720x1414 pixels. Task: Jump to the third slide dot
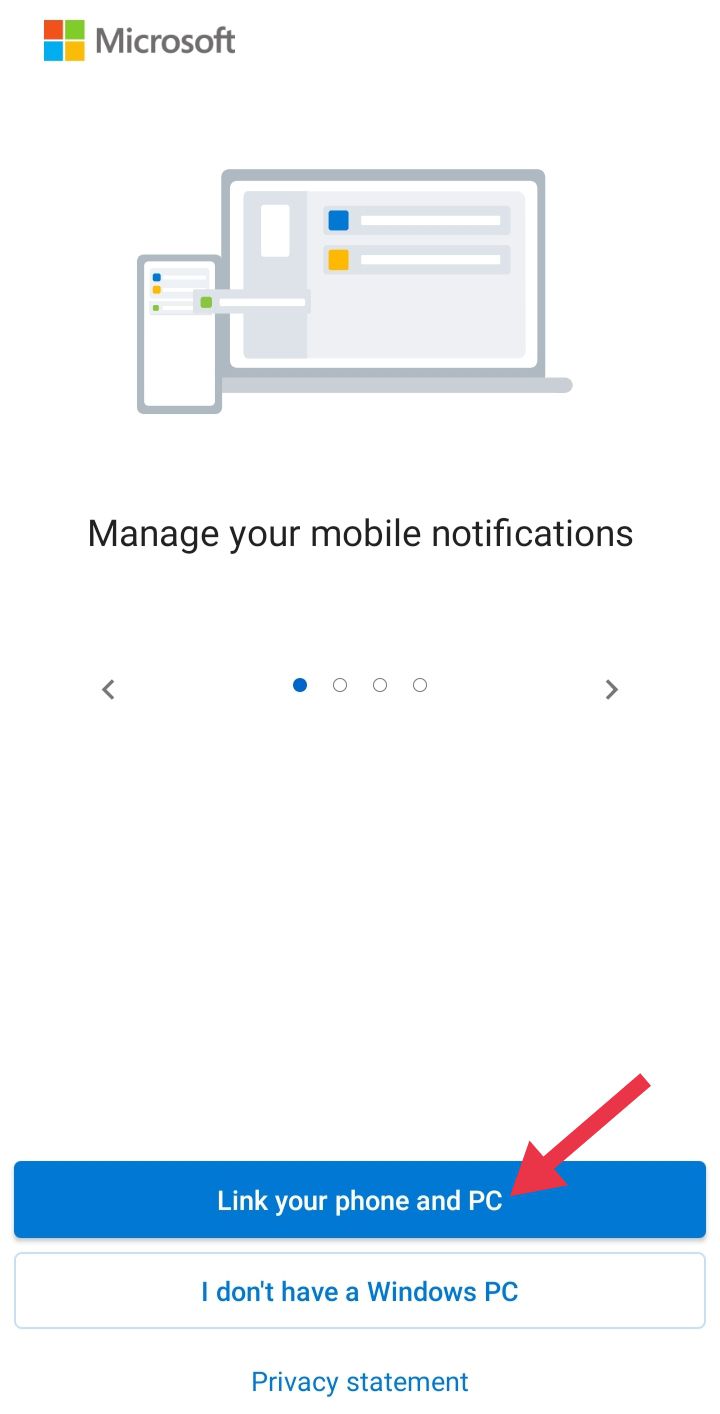tap(380, 685)
